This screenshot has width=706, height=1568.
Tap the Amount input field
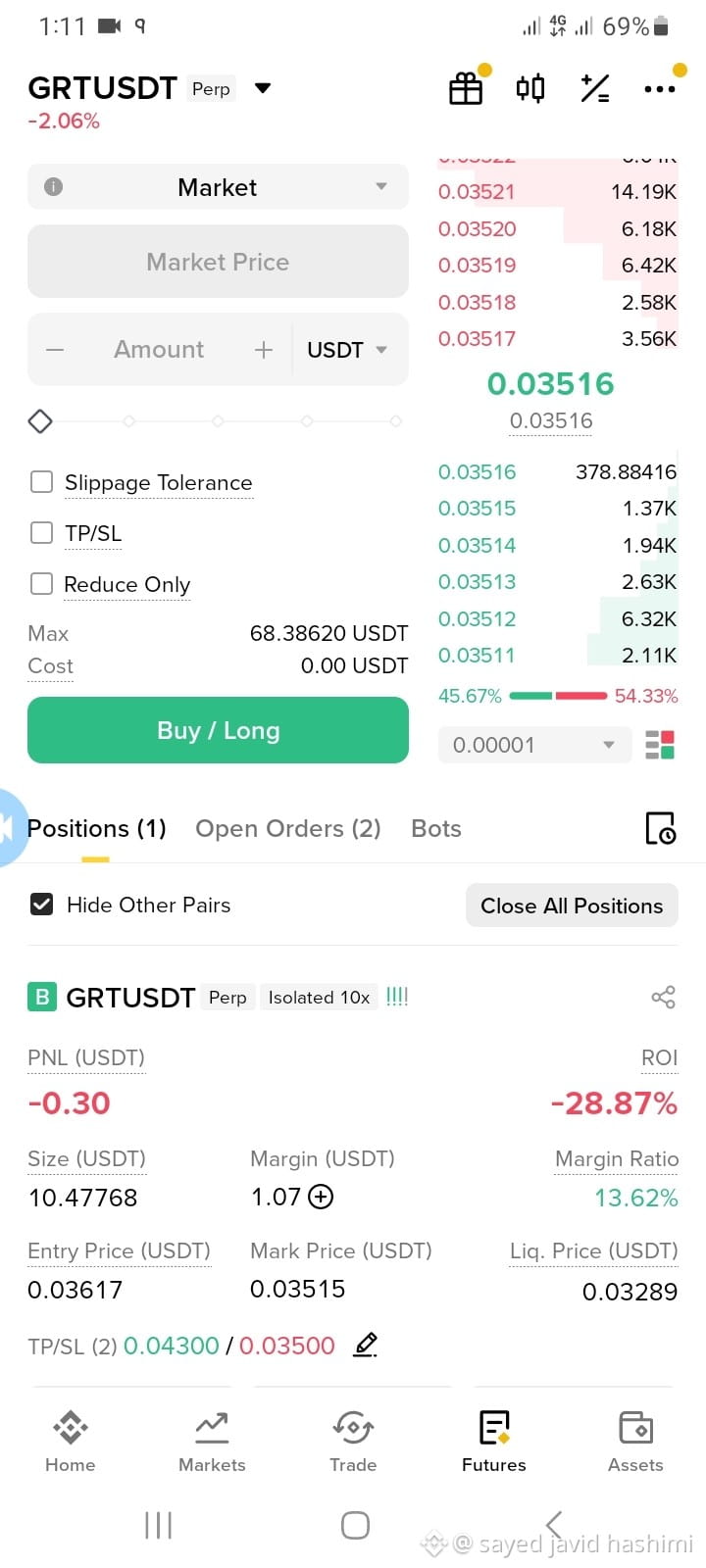click(159, 350)
